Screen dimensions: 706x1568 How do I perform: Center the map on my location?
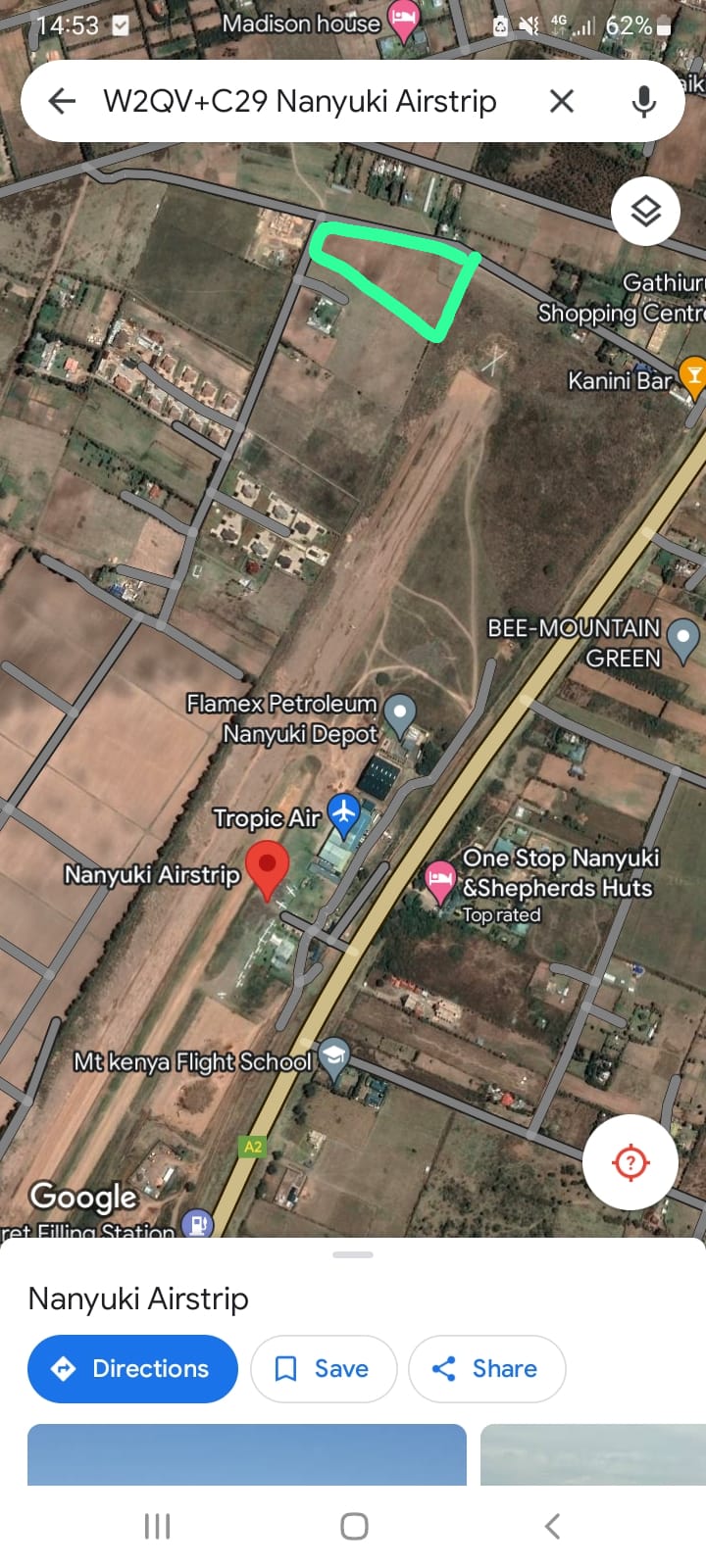click(x=630, y=1162)
